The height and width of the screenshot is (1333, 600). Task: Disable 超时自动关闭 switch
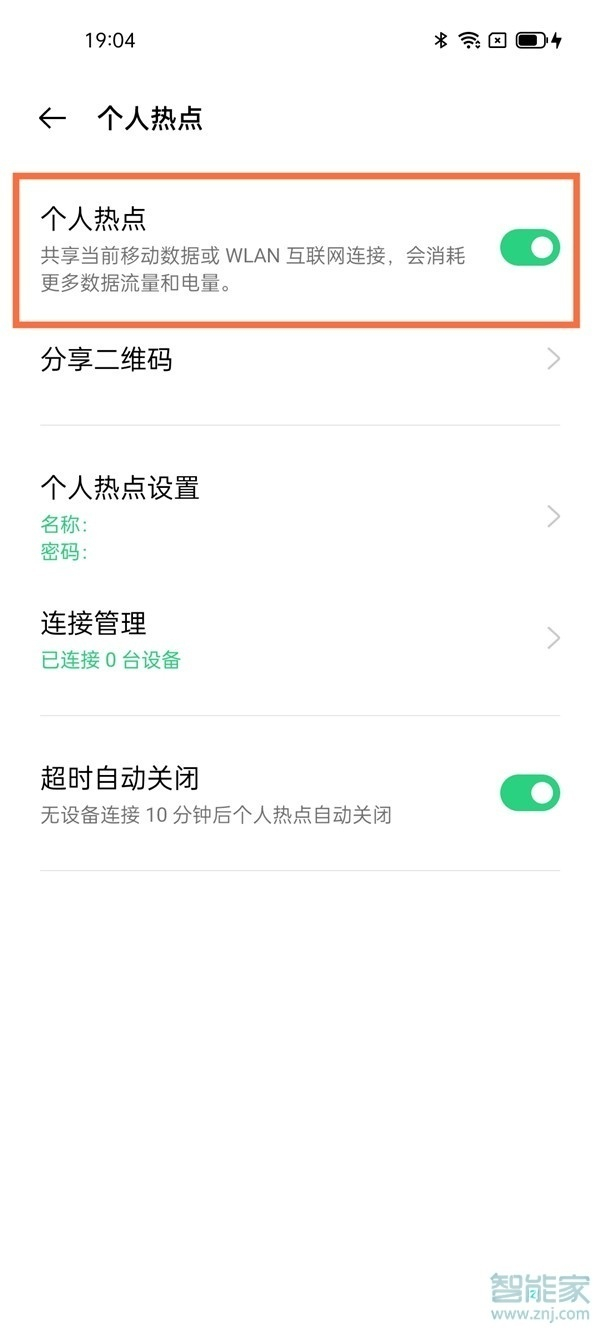point(529,793)
